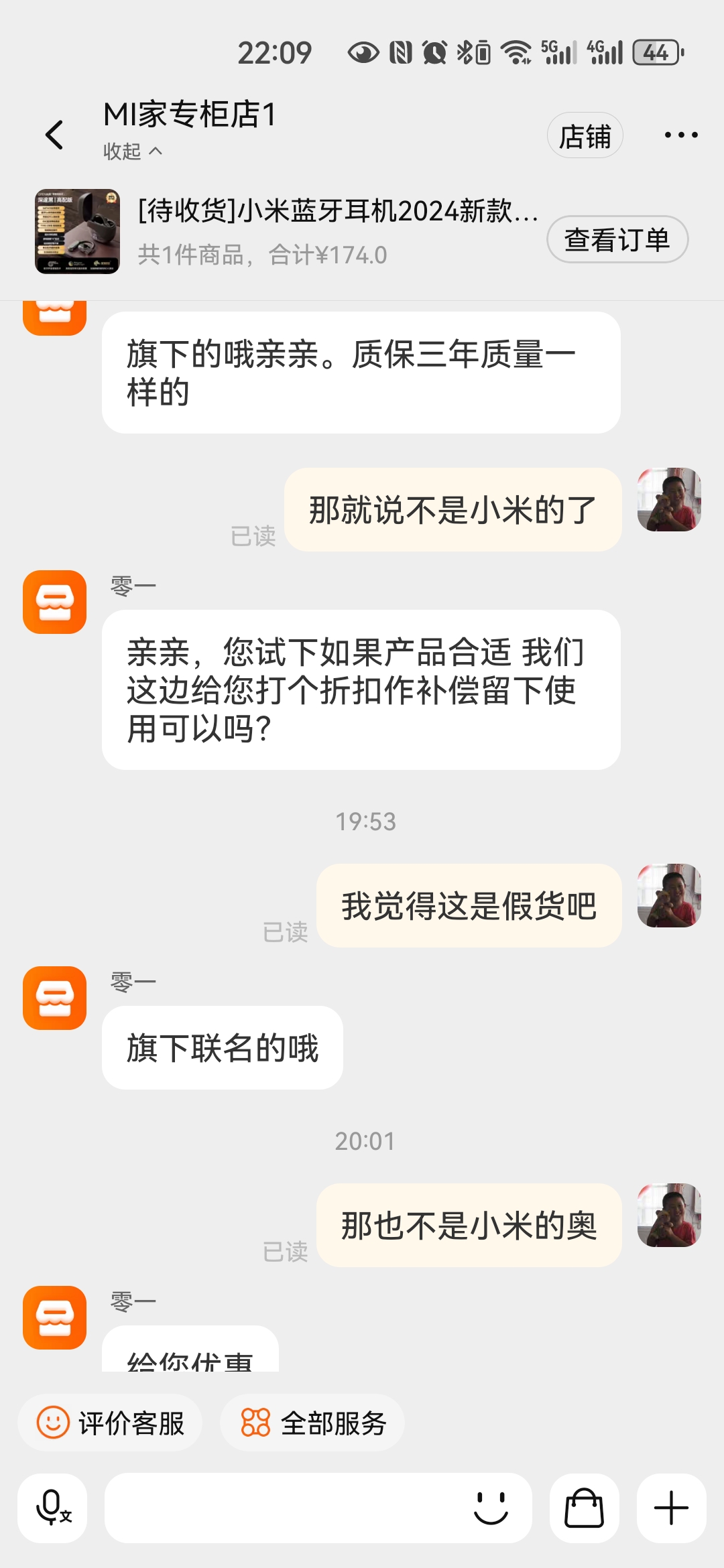Focus the message text field
The width and height of the screenshot is (724, 1568).
[x=282, y=1508]
